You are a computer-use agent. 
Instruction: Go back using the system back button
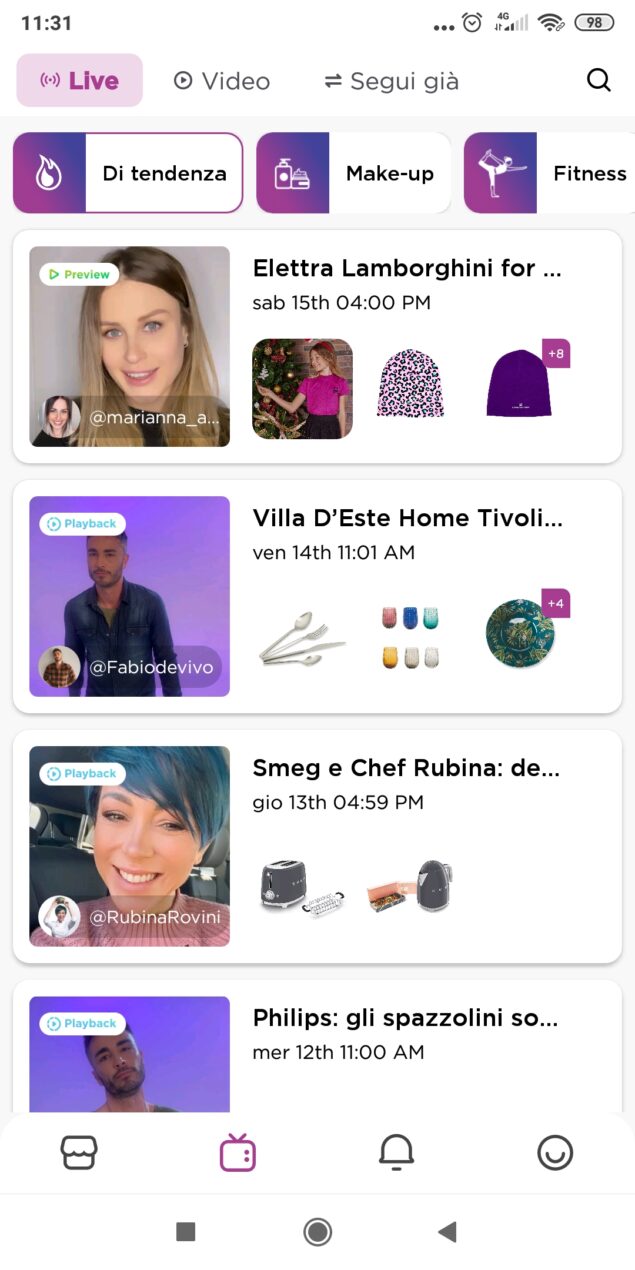pyautogui.click(x=447, y=1232)
